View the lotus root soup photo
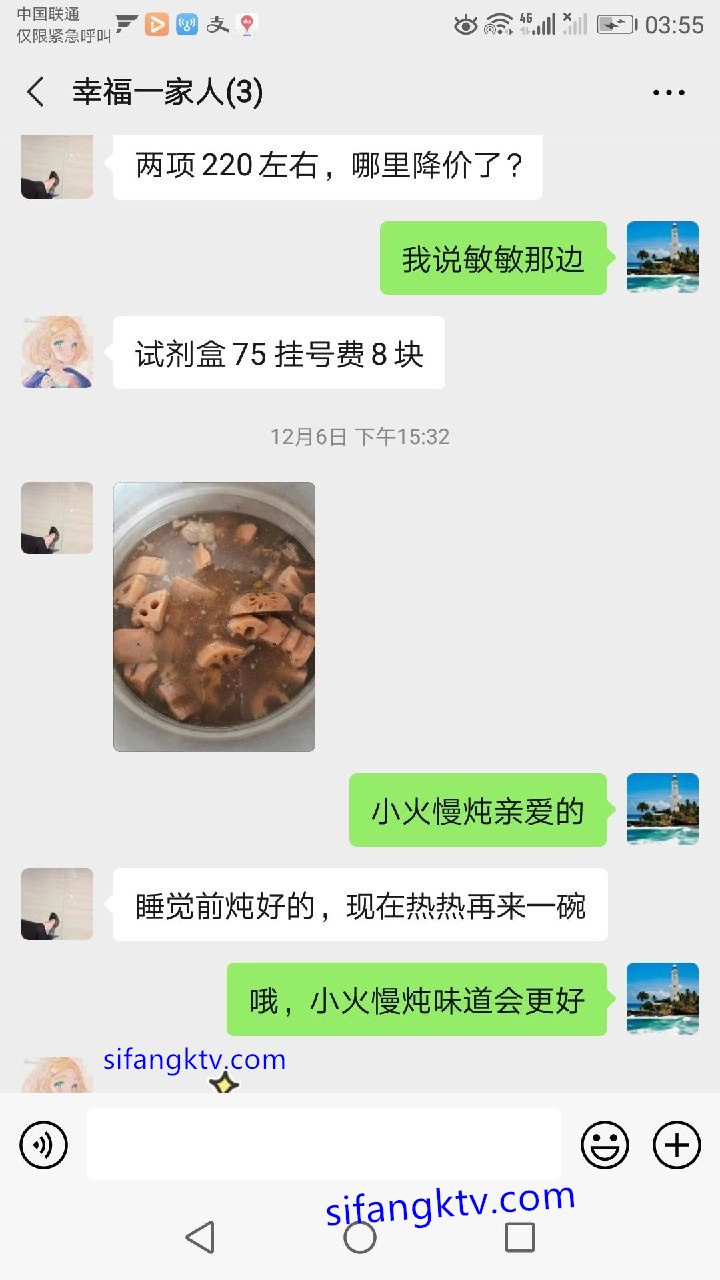This screenshot has width=720, height=1280. (x=214, y=616)
